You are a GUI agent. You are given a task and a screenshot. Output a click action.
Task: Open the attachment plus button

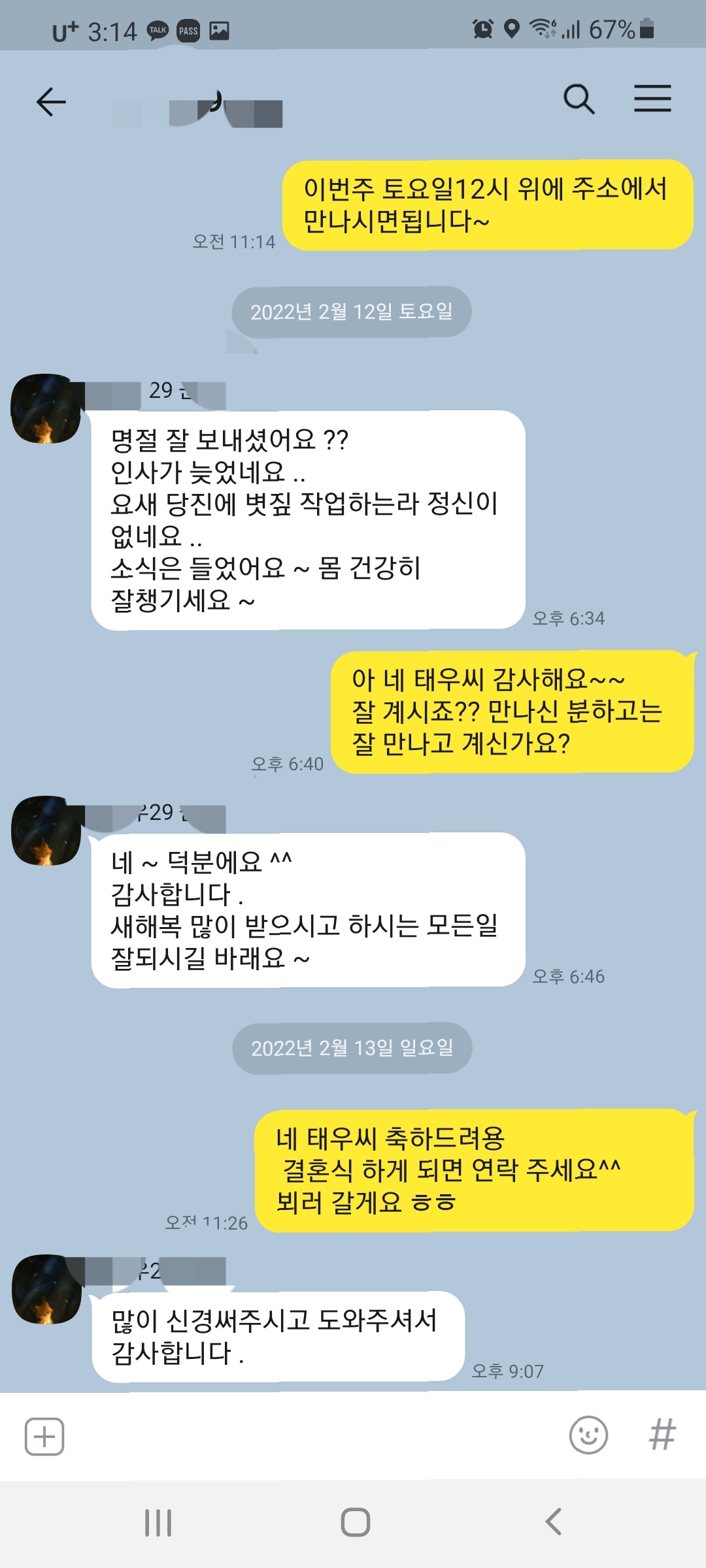(x=44, y=1436)
